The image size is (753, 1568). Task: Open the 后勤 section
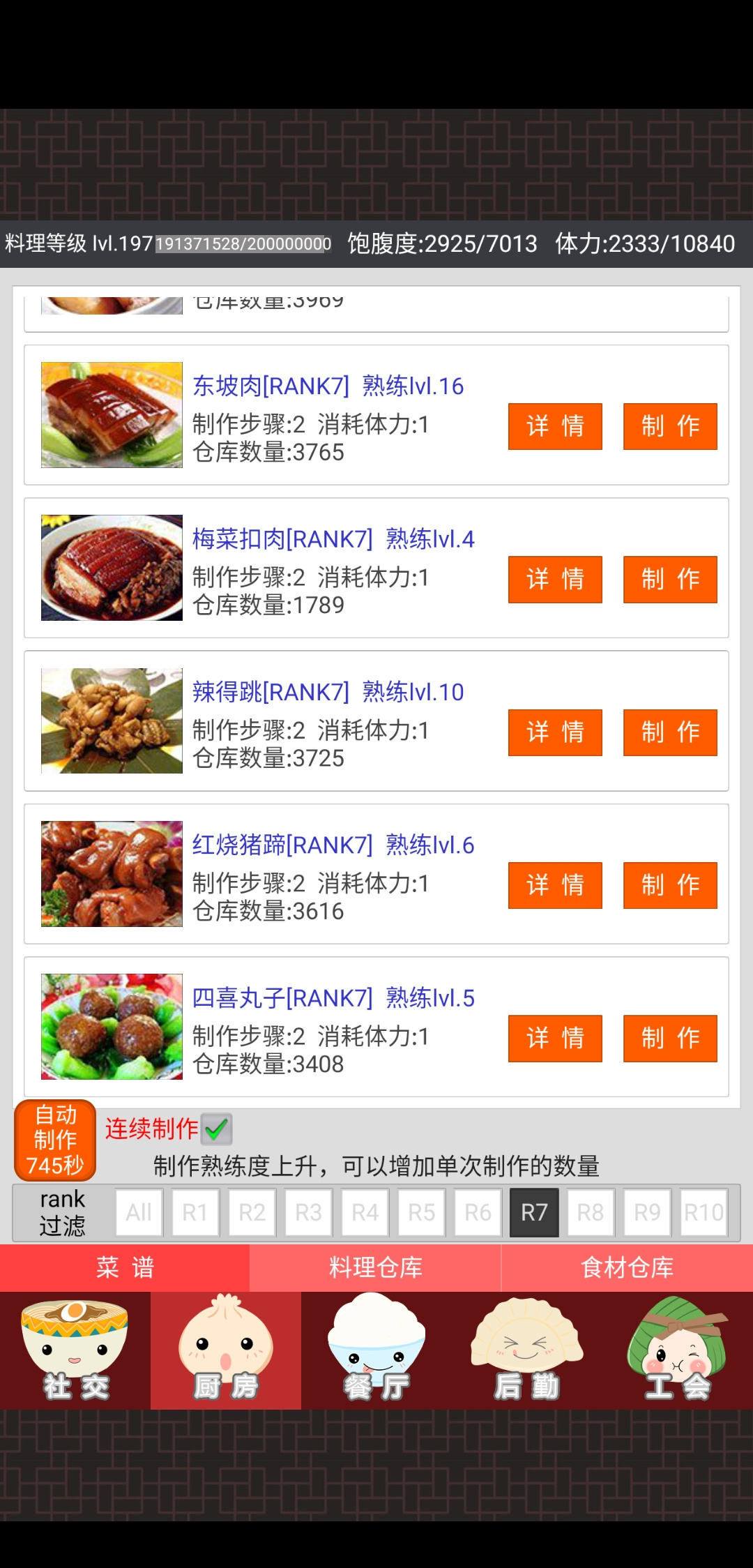pyautogui.click(x=527, y=1350)
